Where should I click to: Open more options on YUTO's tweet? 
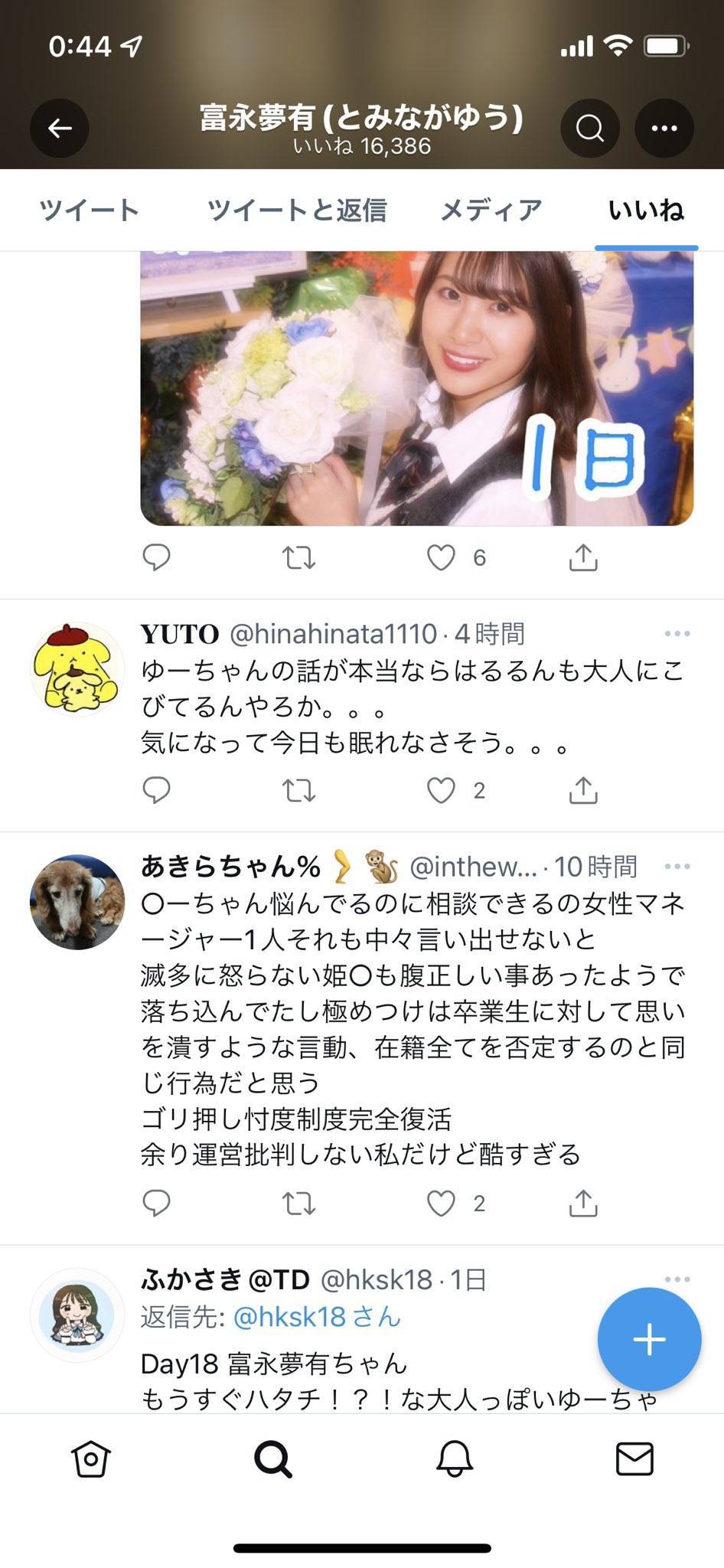coord(677,634)
